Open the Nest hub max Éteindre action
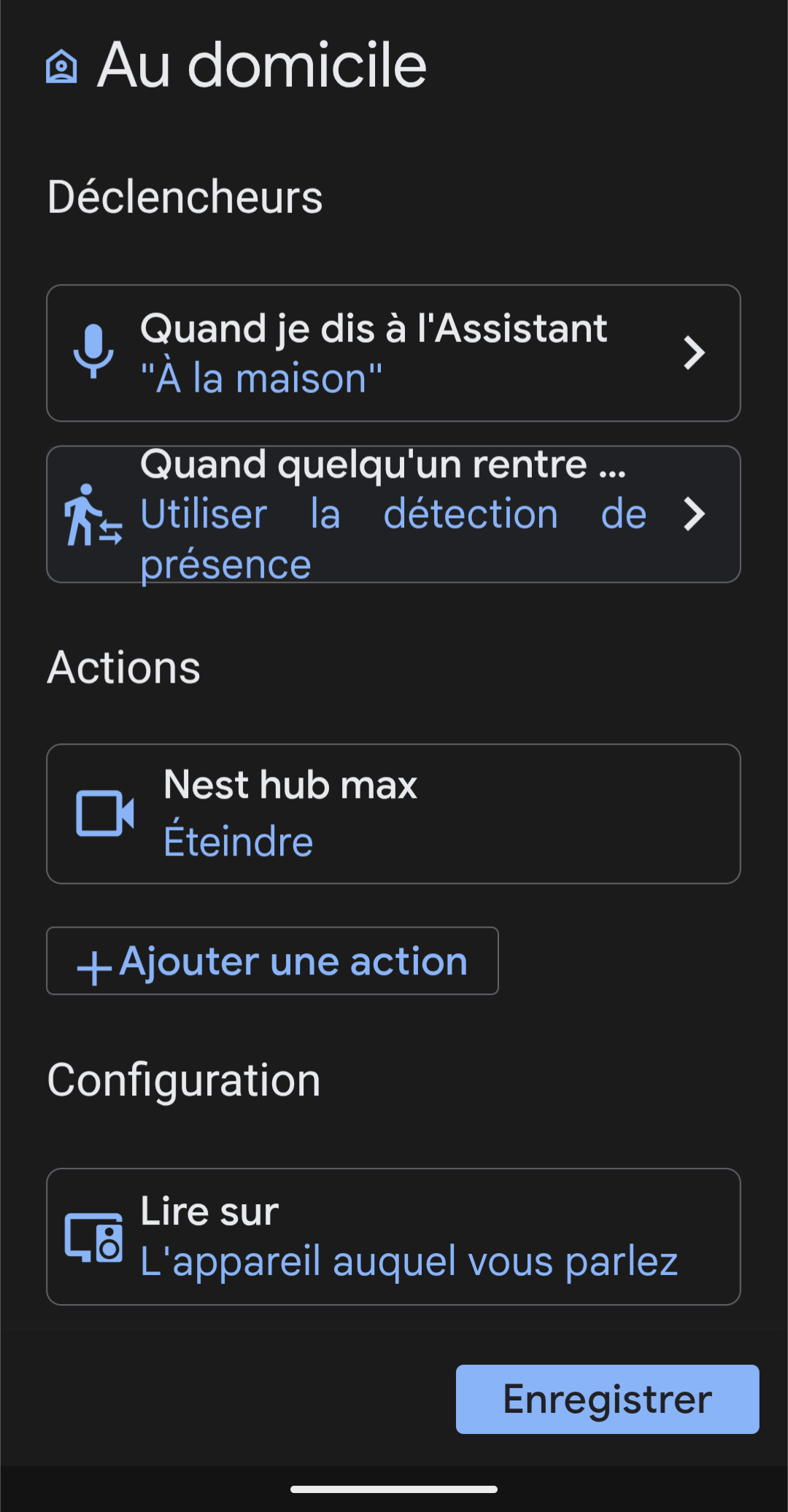 click(393, 814)
